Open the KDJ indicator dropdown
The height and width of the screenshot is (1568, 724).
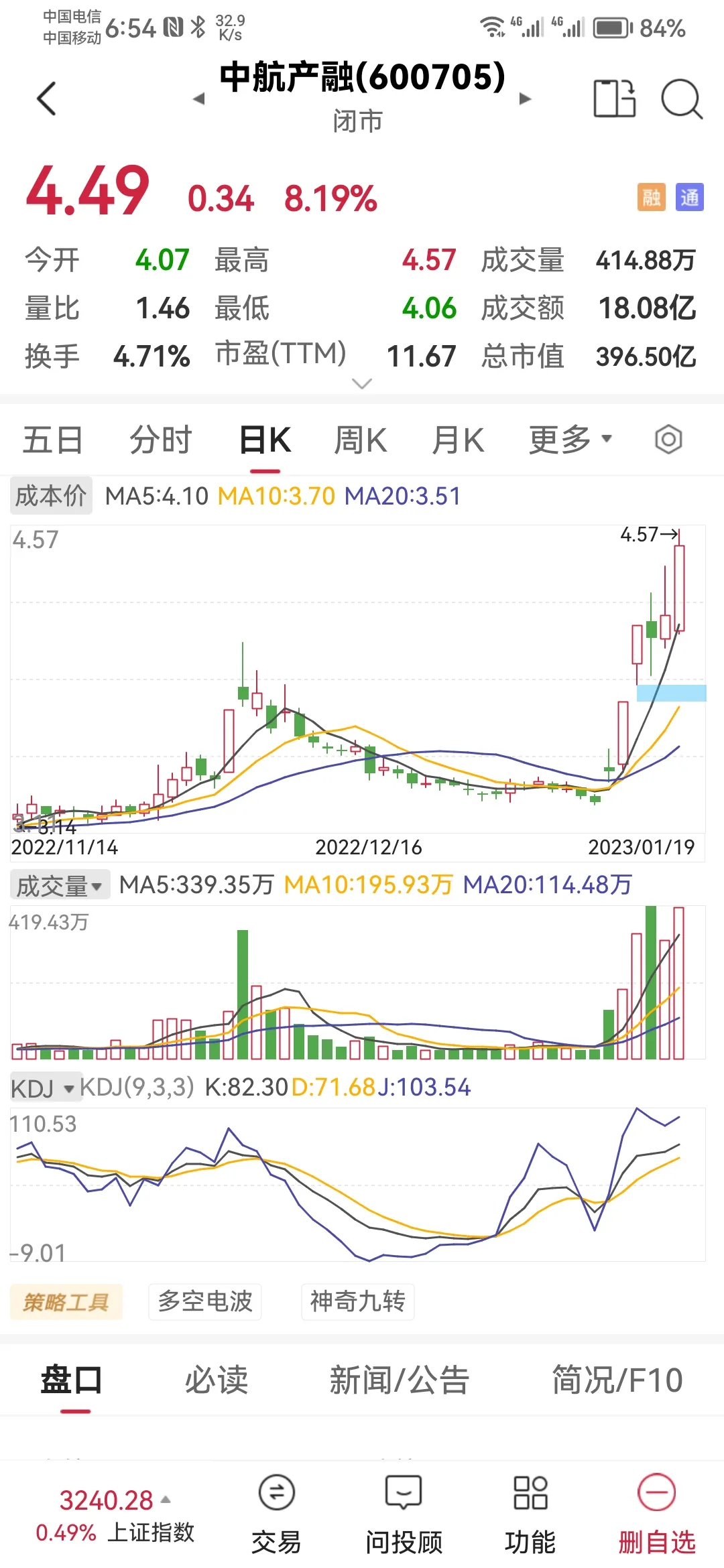click(x=42, y=1088)
